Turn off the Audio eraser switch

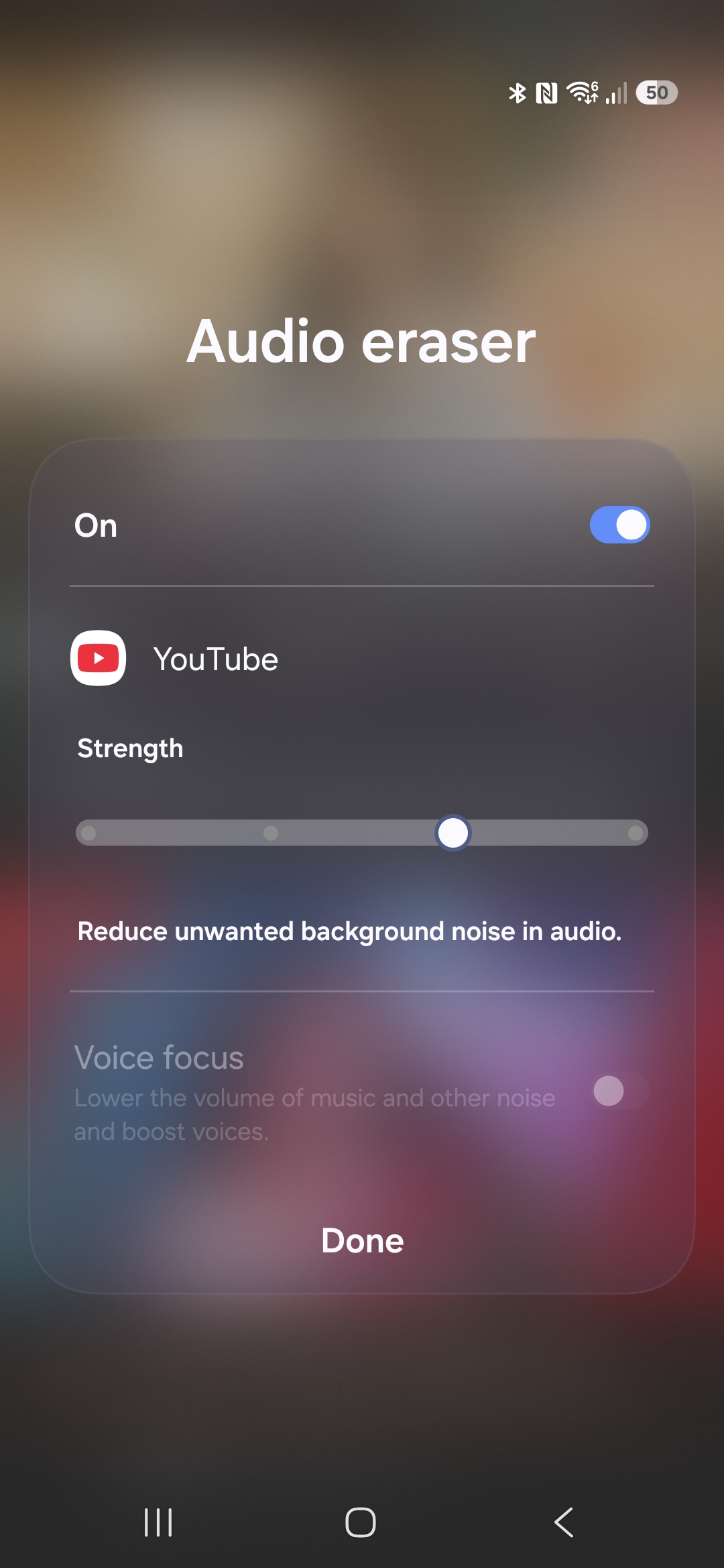(619, 525)
